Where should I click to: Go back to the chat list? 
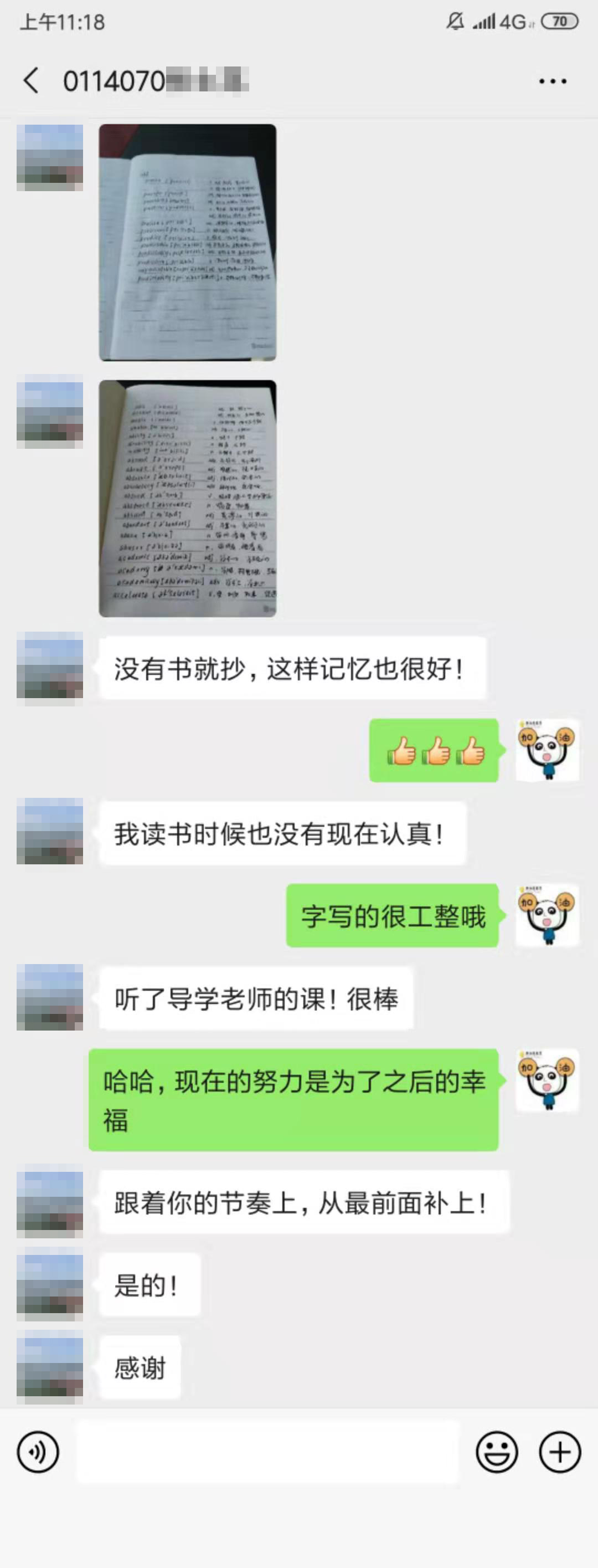(31, 80)
